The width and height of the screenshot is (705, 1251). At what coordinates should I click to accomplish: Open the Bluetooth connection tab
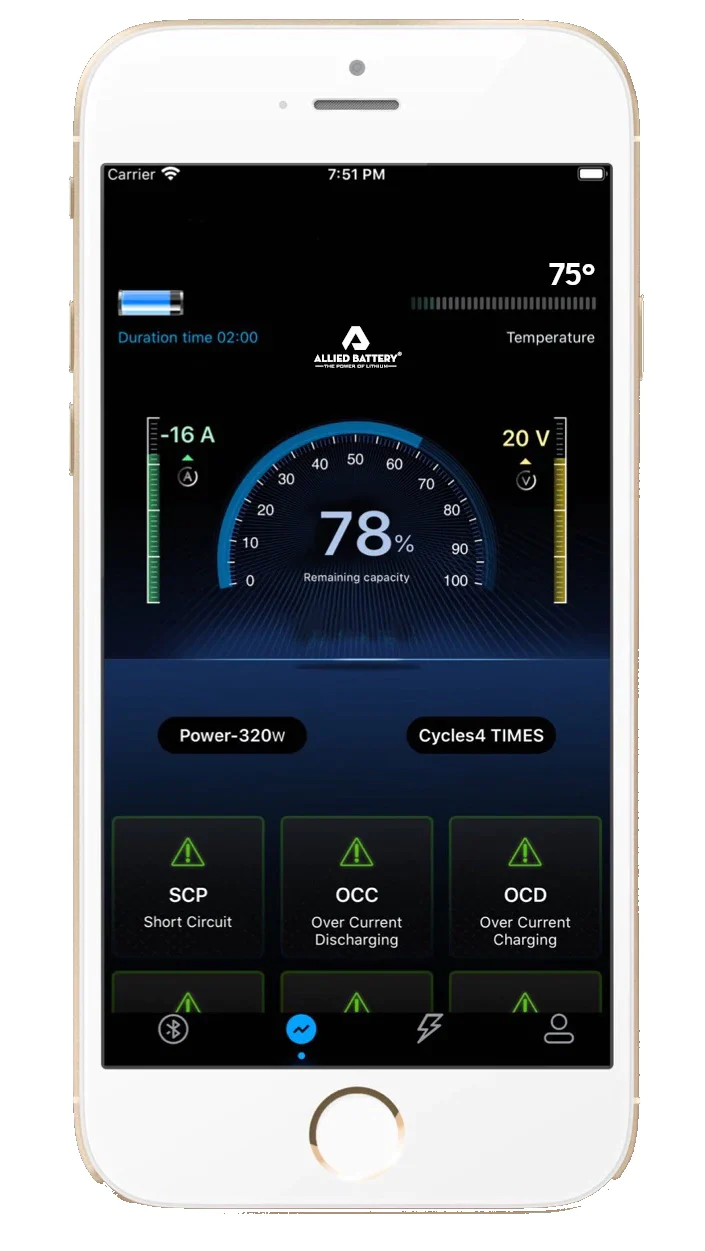[x=173, y=1029]
